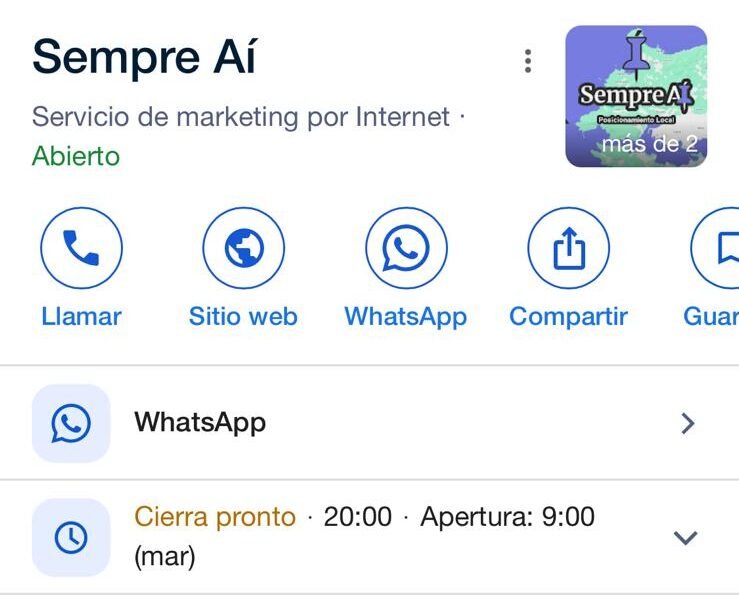The height and width of the screenshot is (595, 739).
Task: Open the Sitio web link
Action: coord(243,248)
